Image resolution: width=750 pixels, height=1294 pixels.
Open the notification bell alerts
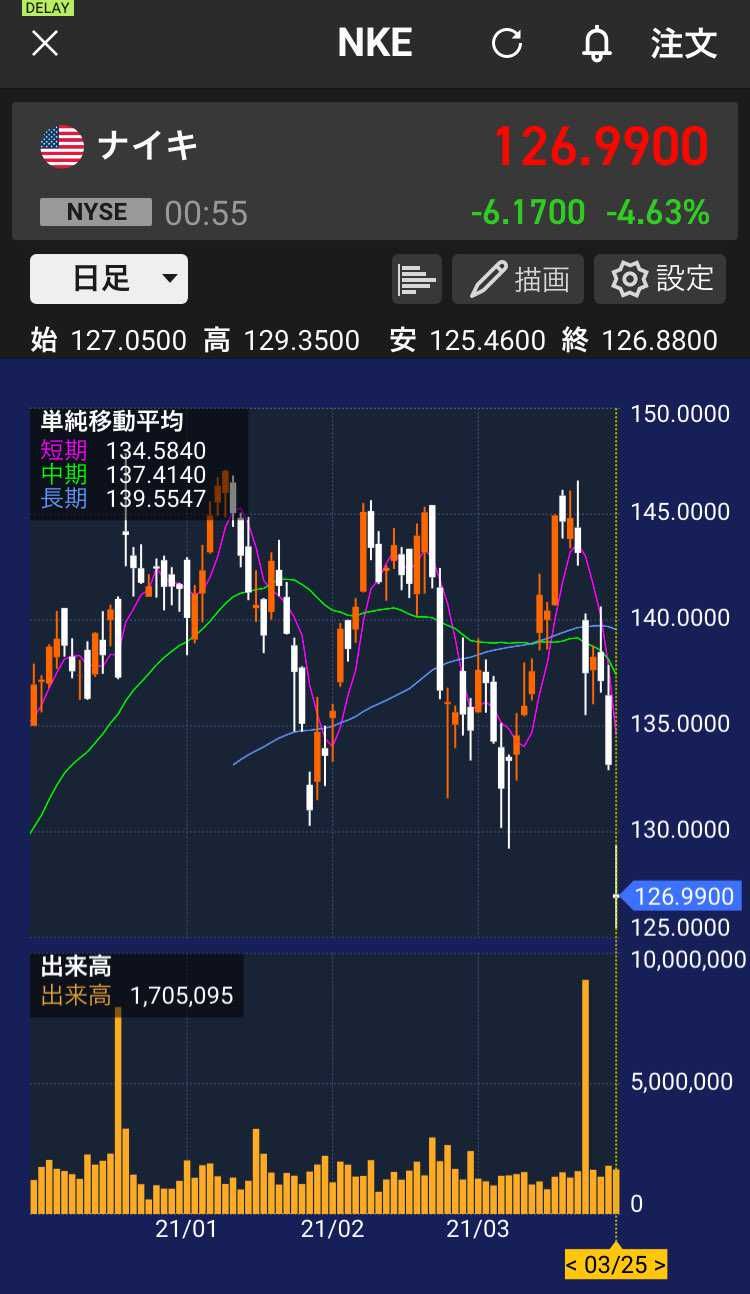[x=597, y=44]
